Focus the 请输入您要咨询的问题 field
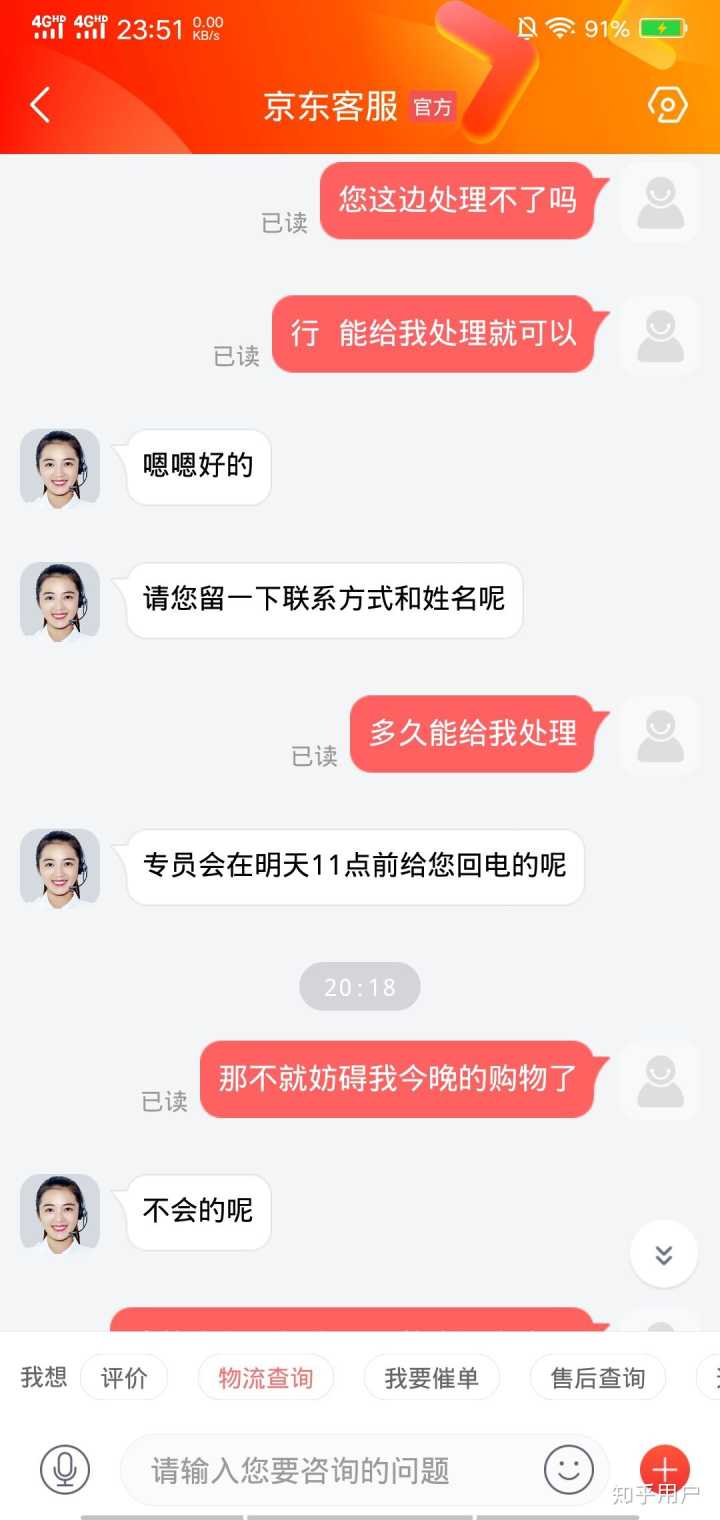The height and width of the screenshot is (1520, 720). [330, 1470]
